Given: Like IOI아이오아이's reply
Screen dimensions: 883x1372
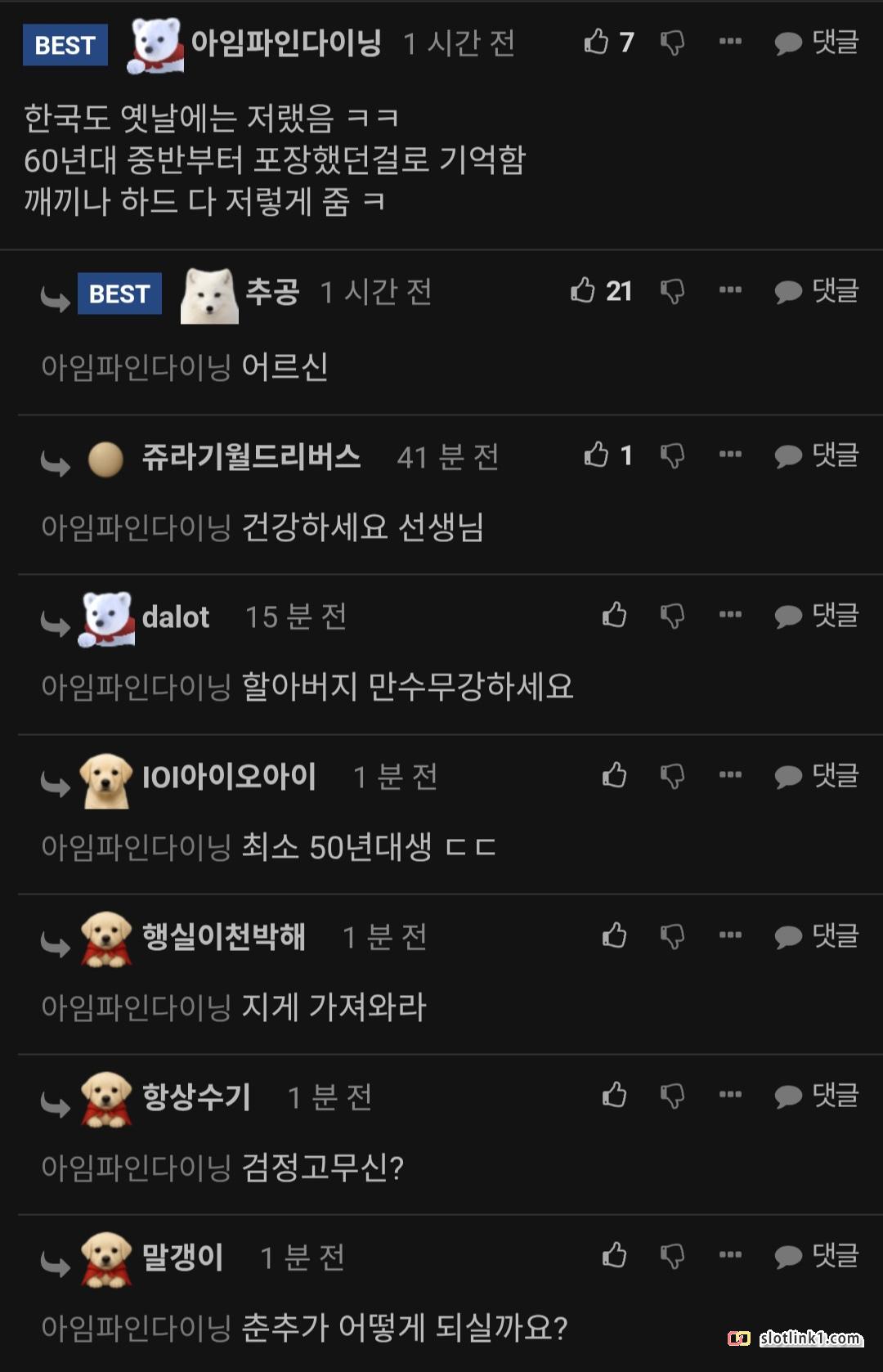Looking at the screenshot, I should tap(614, 775).
